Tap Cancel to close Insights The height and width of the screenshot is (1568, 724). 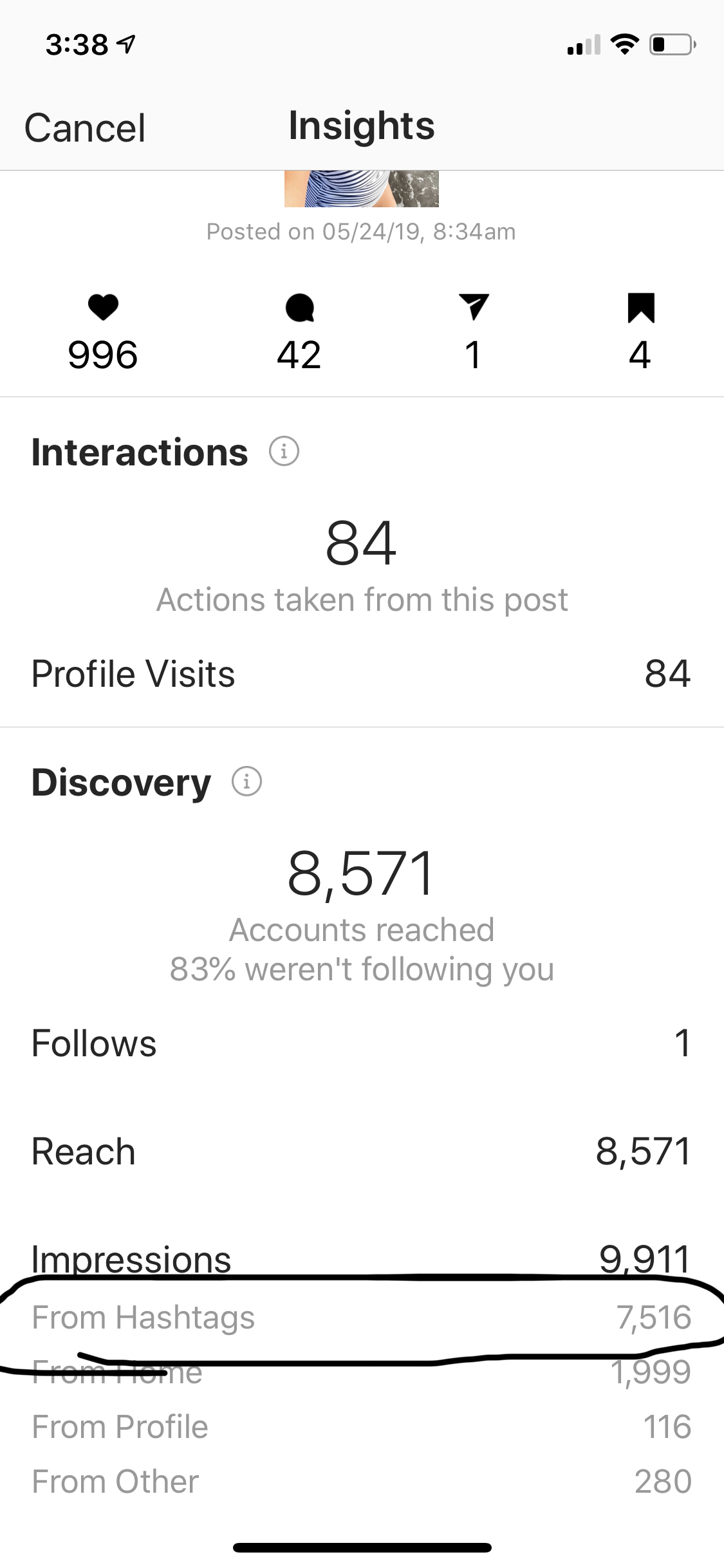(85, 127)
